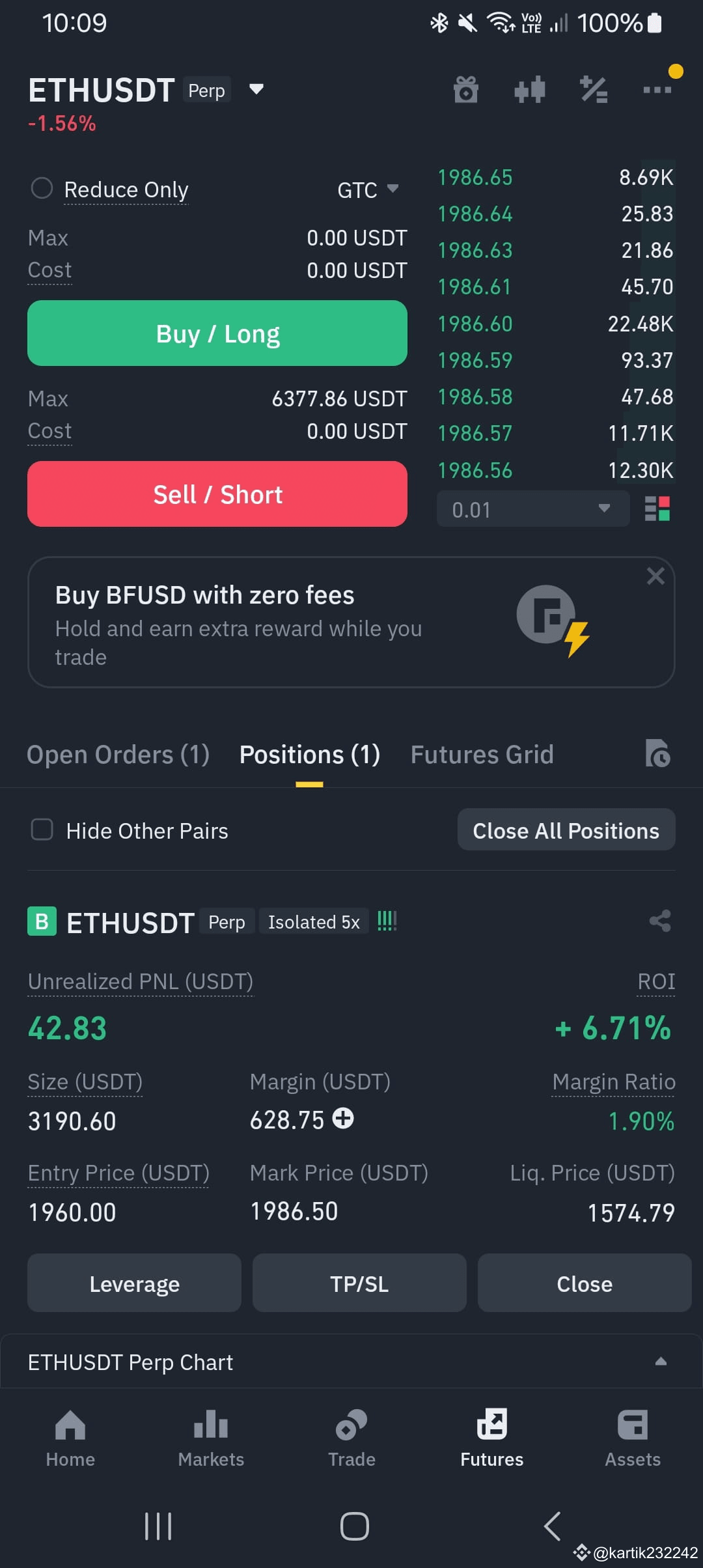703x1568 pixels.
Task: Open the ETHUSDT pair selector dropdown
Action: tap(256, 90)
